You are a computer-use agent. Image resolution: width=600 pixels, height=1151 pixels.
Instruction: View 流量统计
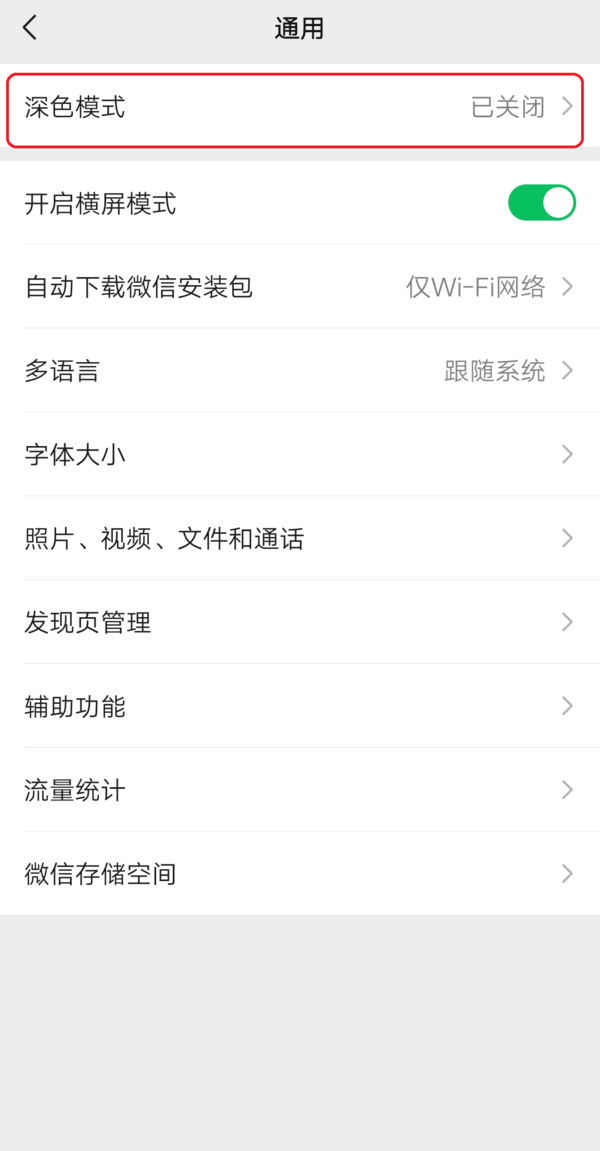click(300, 791)
